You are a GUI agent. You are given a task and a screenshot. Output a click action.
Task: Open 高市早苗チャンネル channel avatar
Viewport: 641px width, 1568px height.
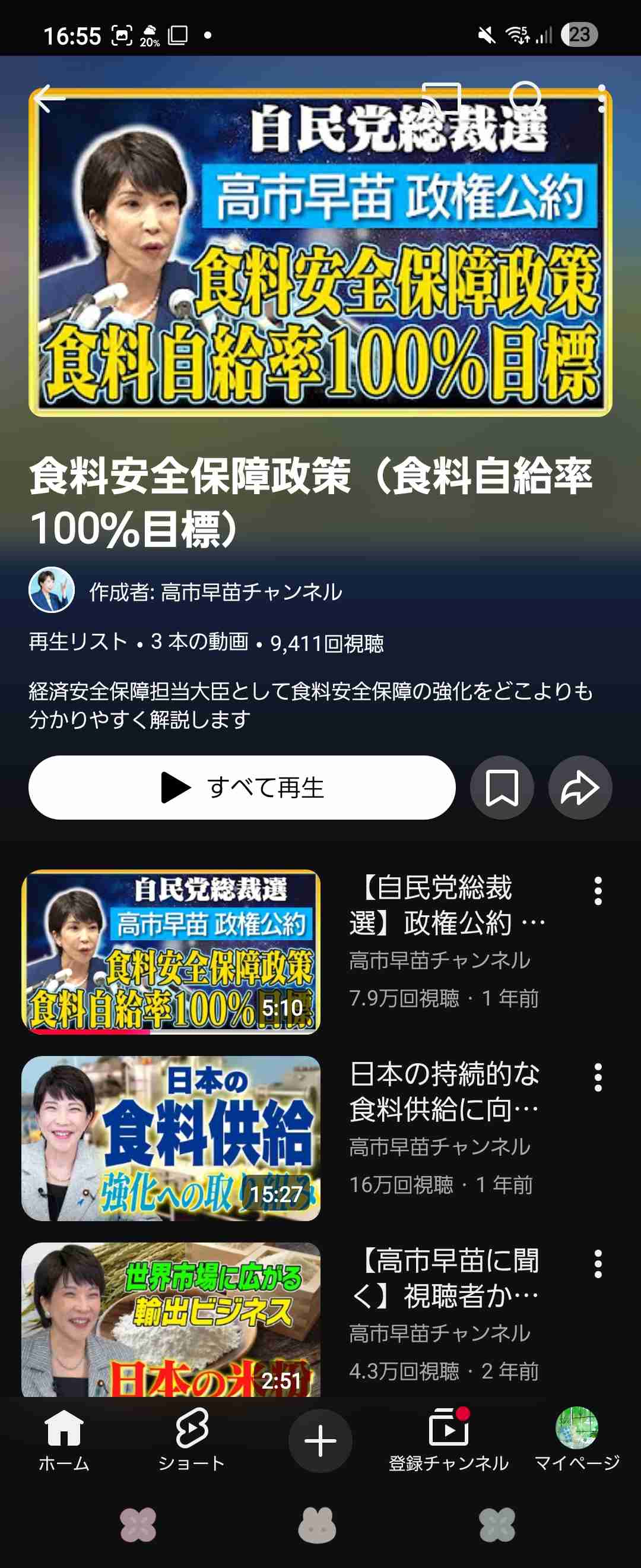coord(50,590)
